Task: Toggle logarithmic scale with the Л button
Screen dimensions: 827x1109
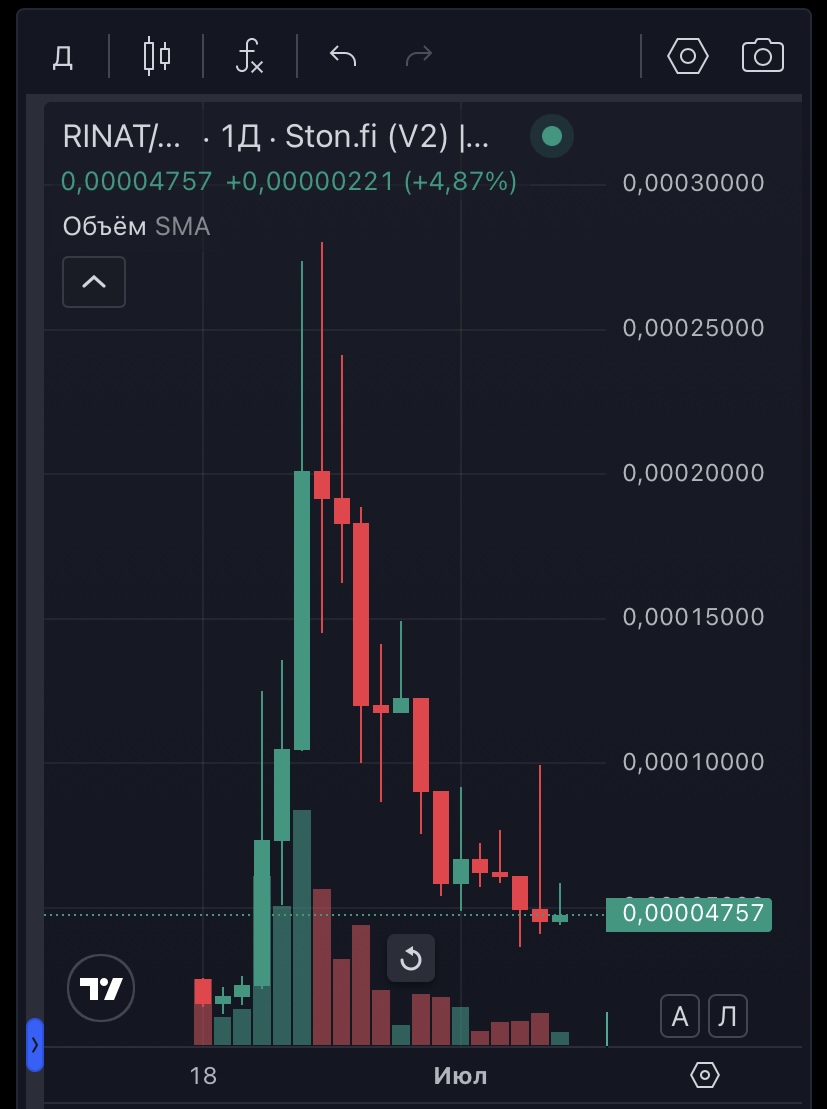Action: [727, 1017]
